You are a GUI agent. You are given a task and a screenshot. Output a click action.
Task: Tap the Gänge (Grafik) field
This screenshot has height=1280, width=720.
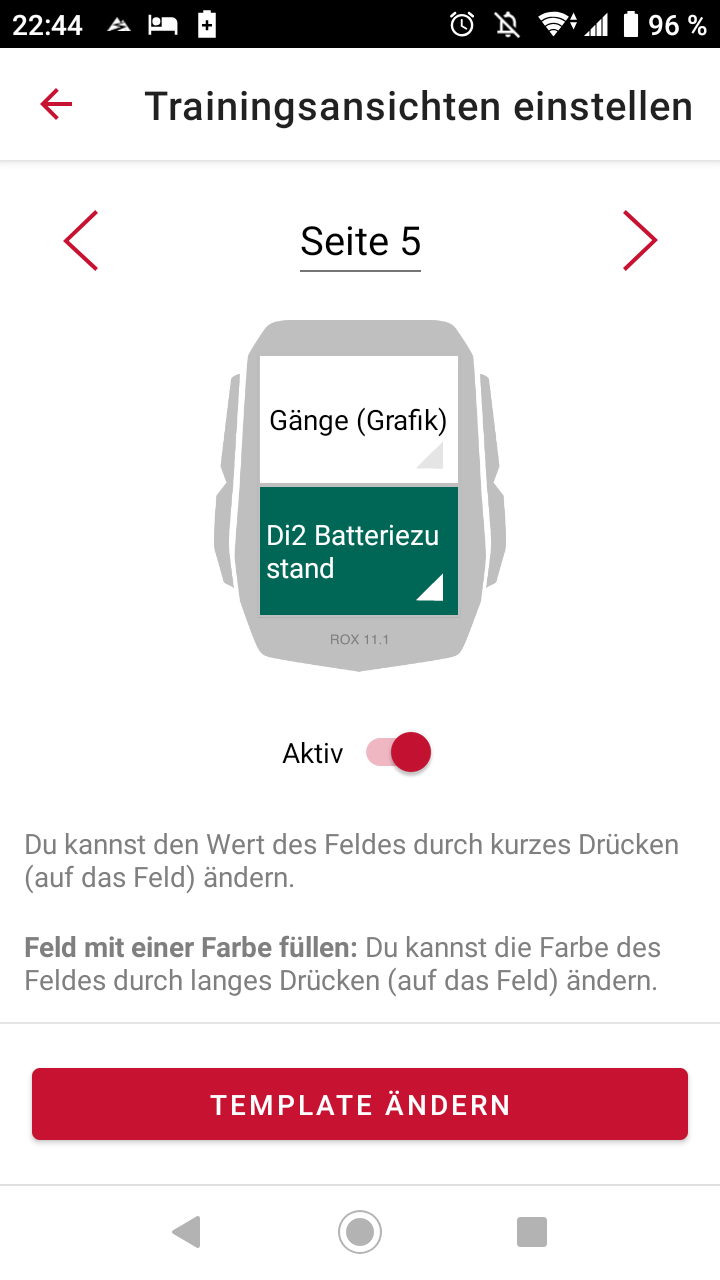(x=358, y=420)
